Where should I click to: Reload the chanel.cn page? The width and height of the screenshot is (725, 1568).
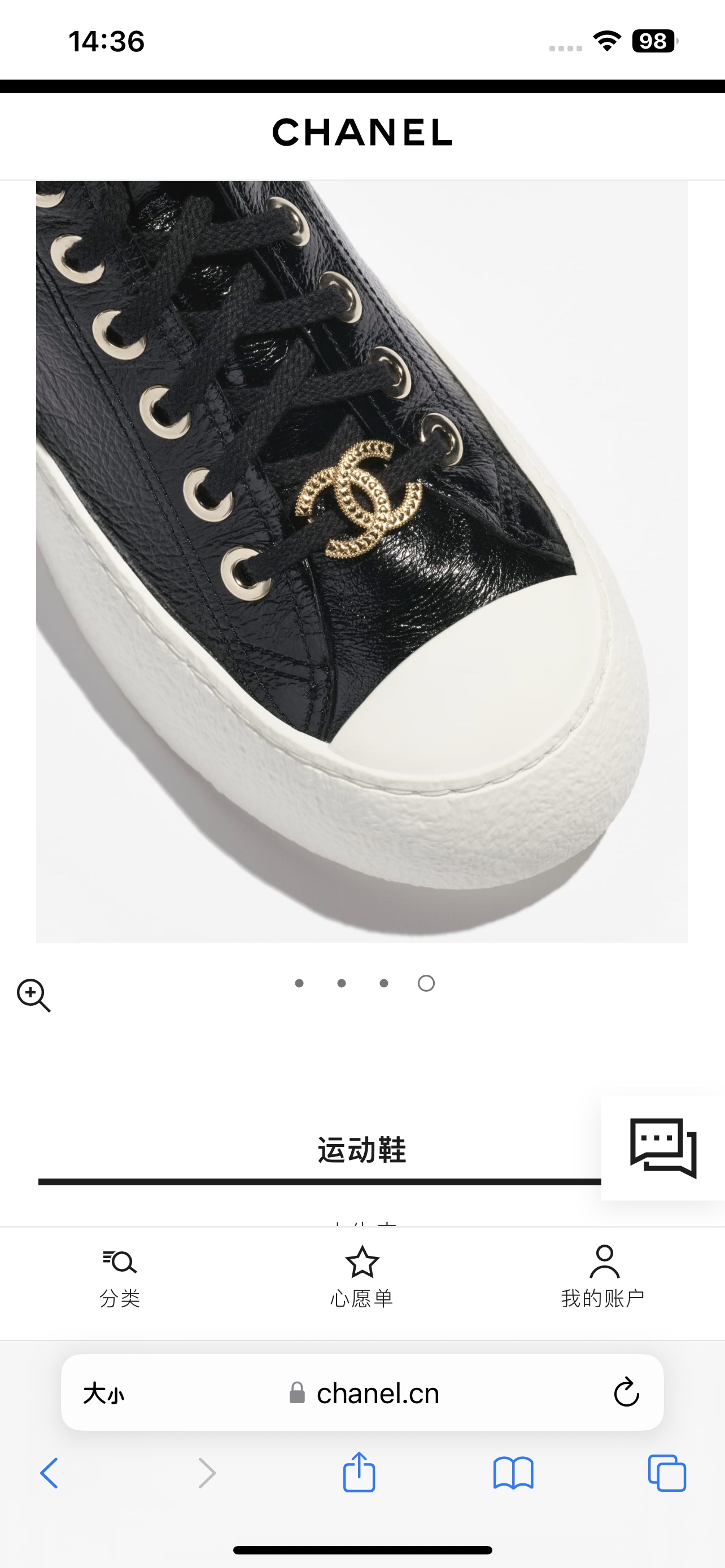point(626,1392)
